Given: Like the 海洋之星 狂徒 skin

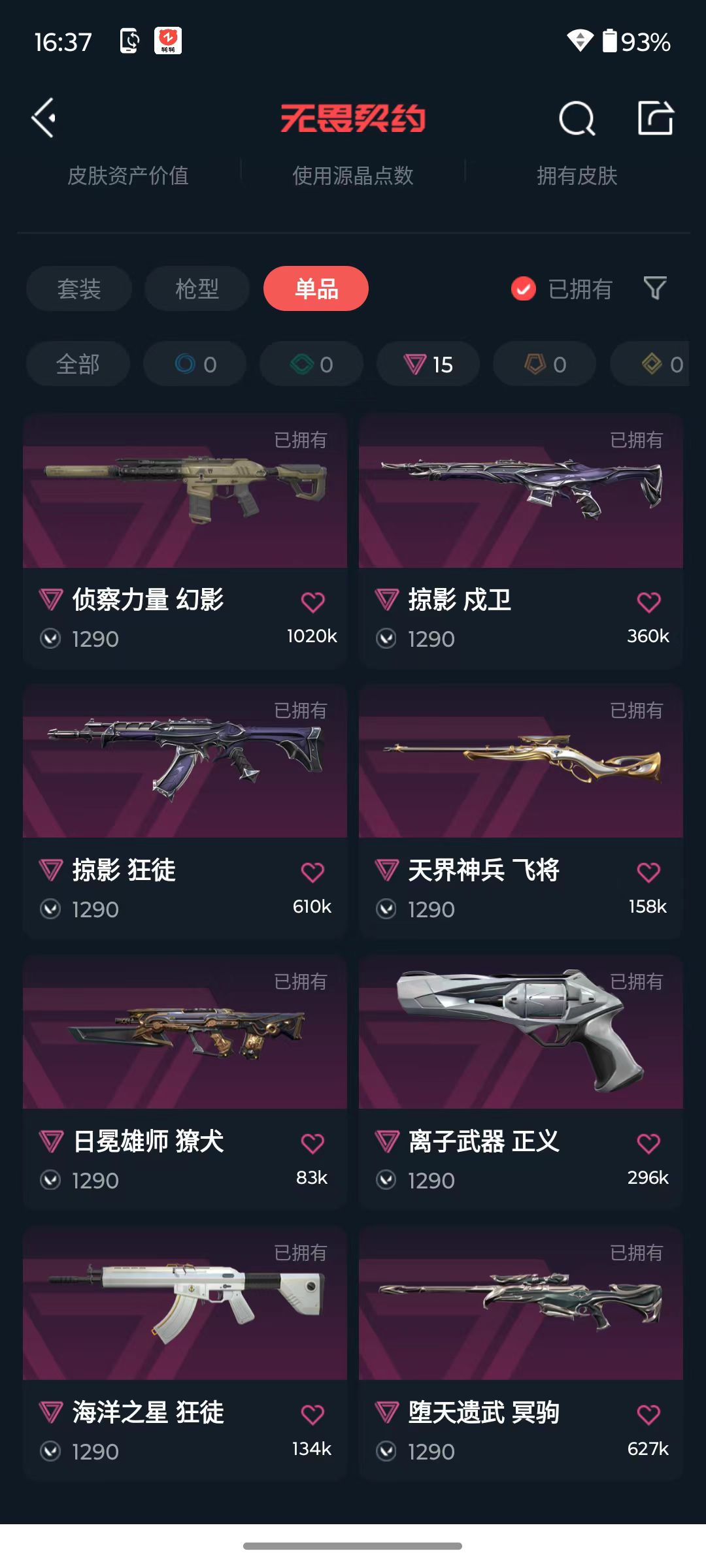Looking at the screenshot, I should pos(312,1414).
